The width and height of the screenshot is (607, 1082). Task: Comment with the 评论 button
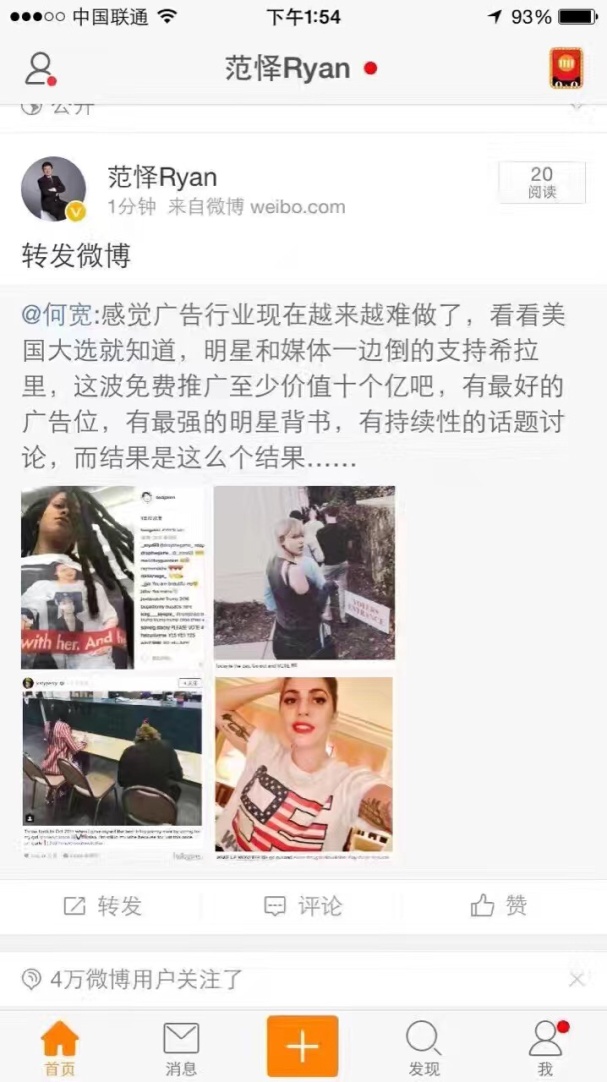(303, 906)
